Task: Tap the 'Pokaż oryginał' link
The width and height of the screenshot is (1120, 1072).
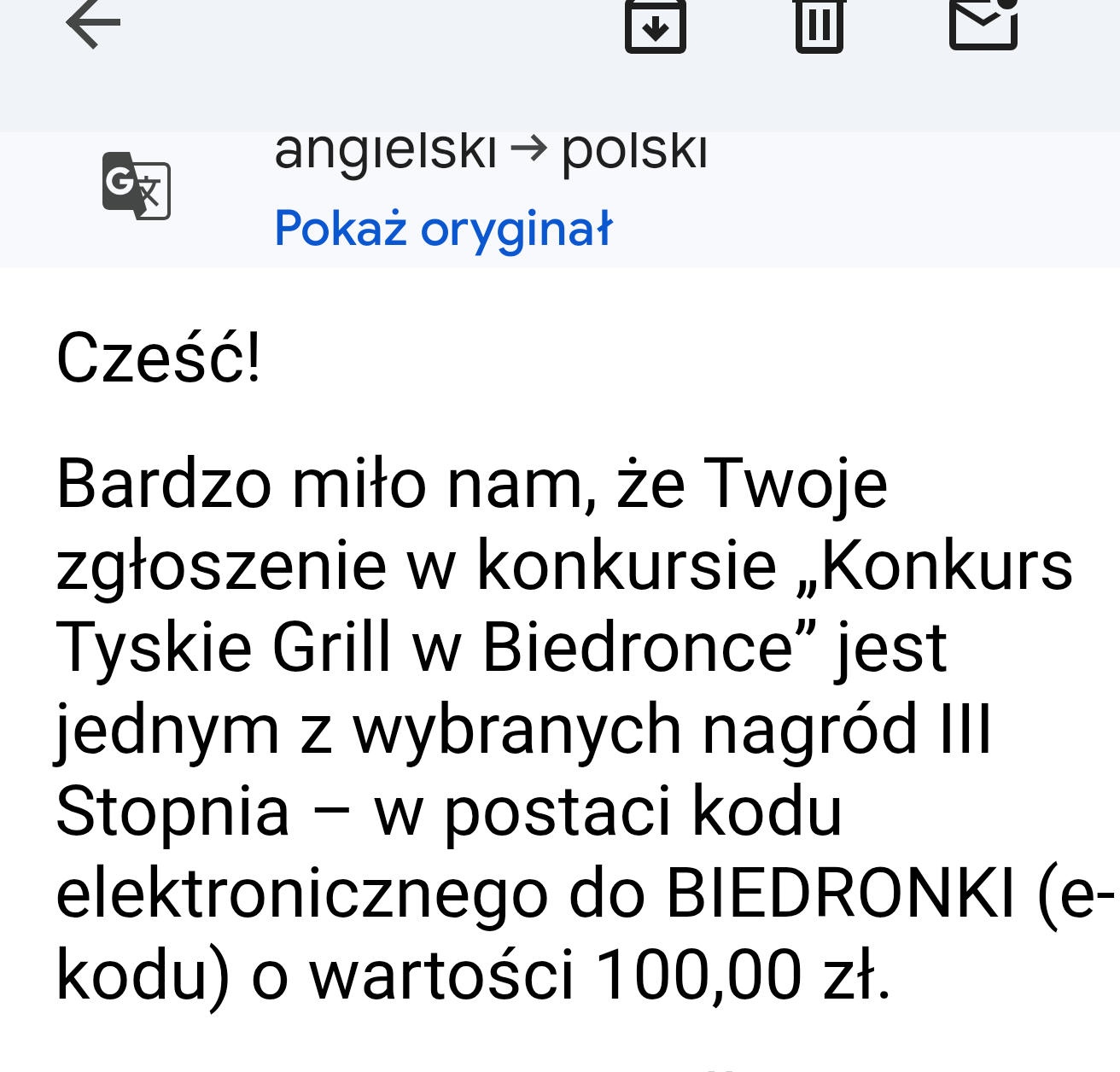Action: [443, 229]
